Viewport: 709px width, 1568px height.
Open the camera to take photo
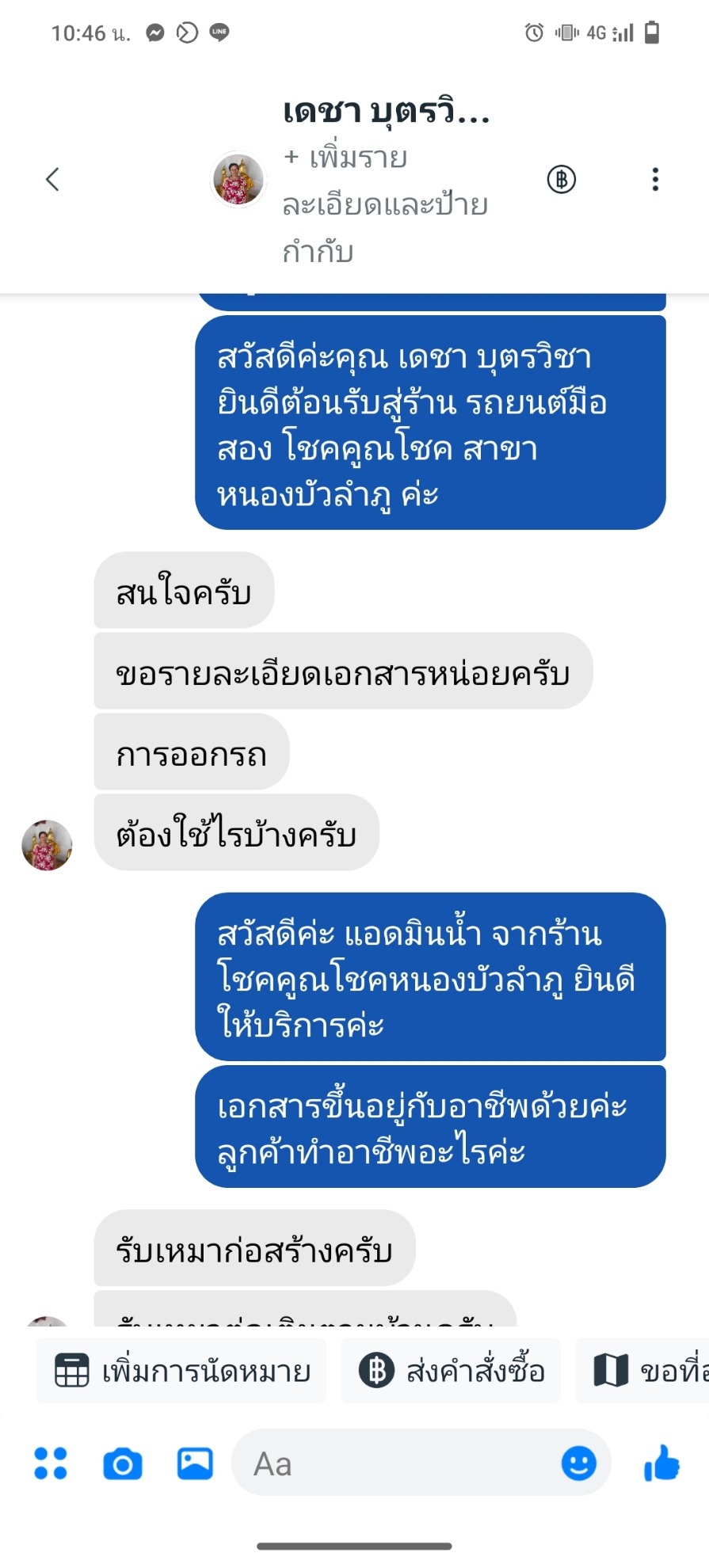point(123,1464)
